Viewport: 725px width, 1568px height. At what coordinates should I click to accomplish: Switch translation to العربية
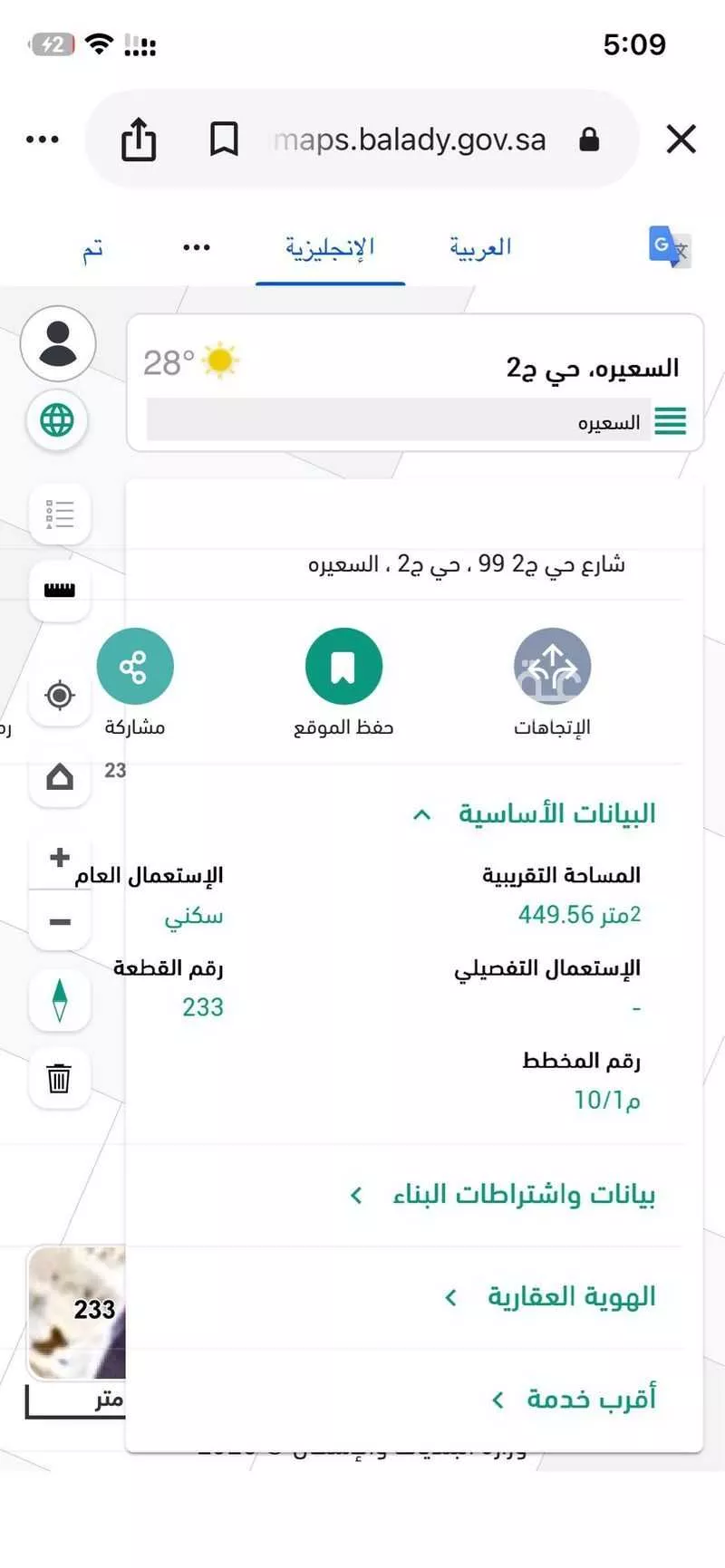click(481, 245)
